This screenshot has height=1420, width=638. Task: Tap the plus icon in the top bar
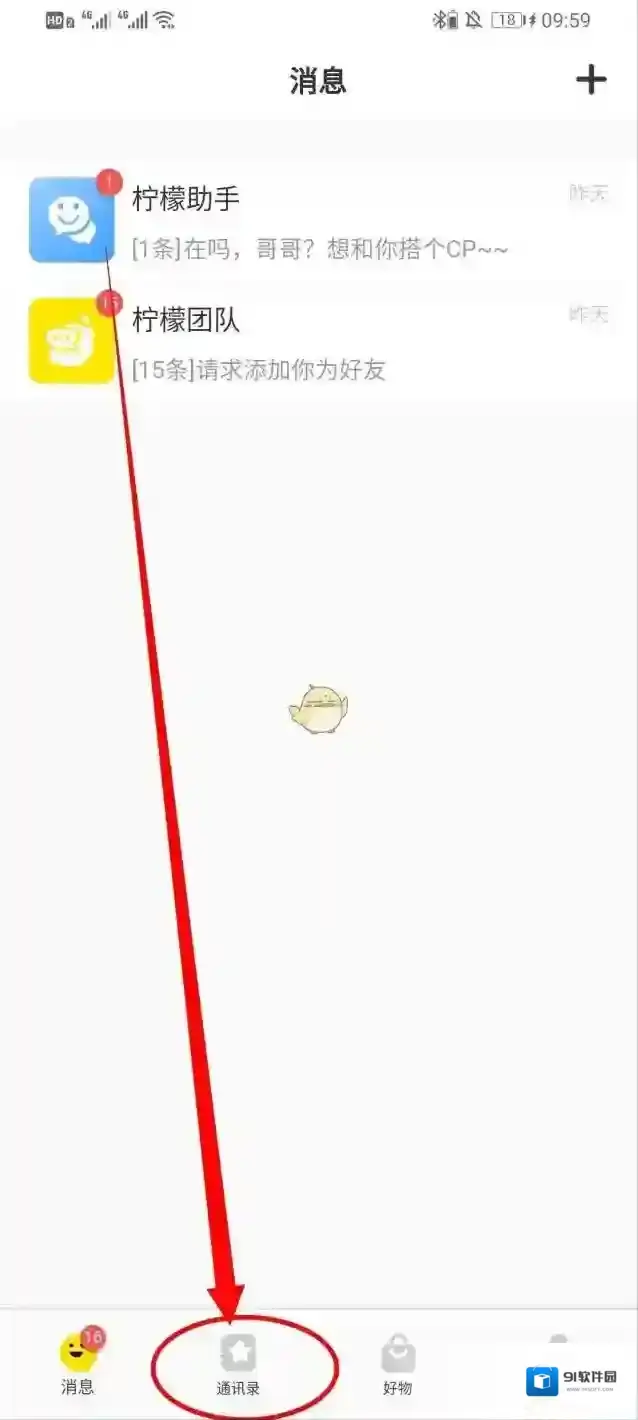(x=591, y=80)
